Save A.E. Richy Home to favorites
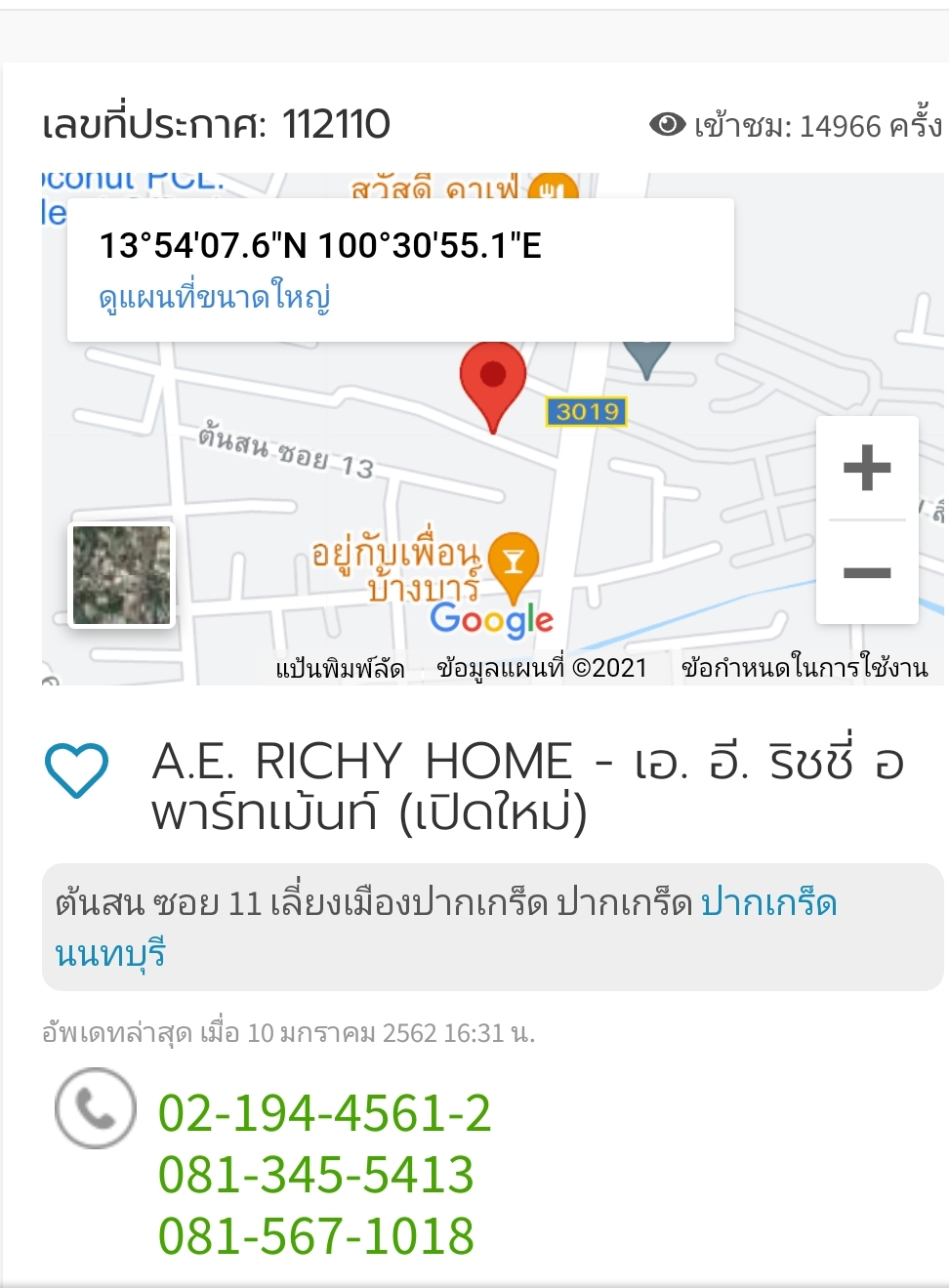This screenshot has width=949, height=1288. tap(77, 770)
